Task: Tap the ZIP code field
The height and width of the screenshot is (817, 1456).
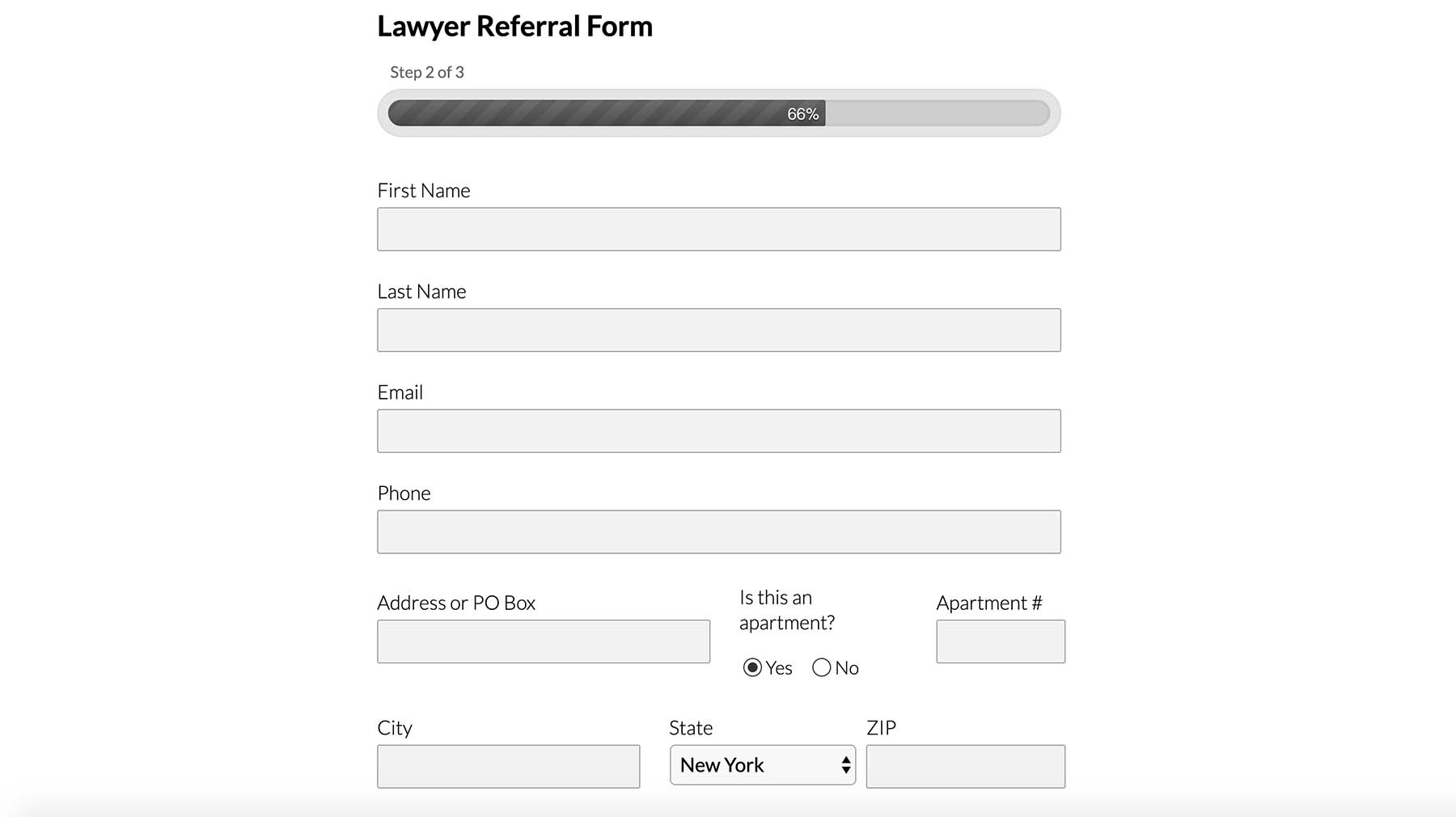Action: (965, 766)
